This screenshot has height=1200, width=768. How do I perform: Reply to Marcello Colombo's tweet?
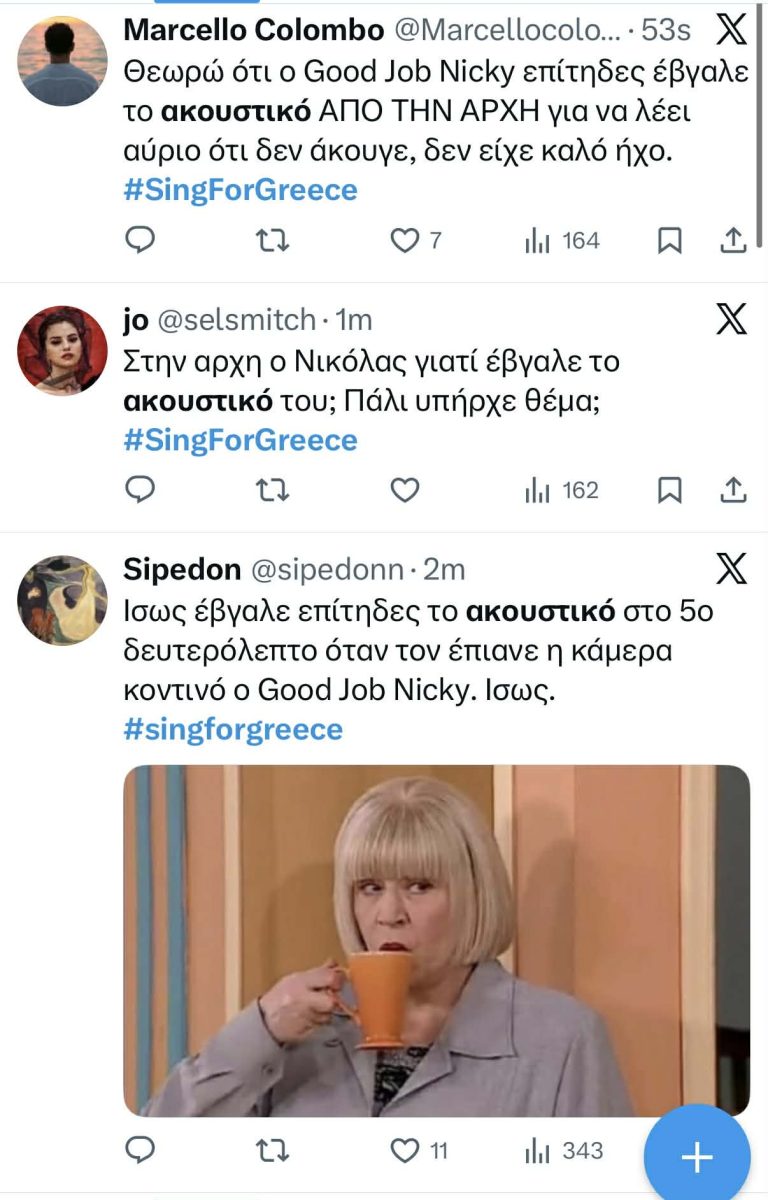pos(141,240)
